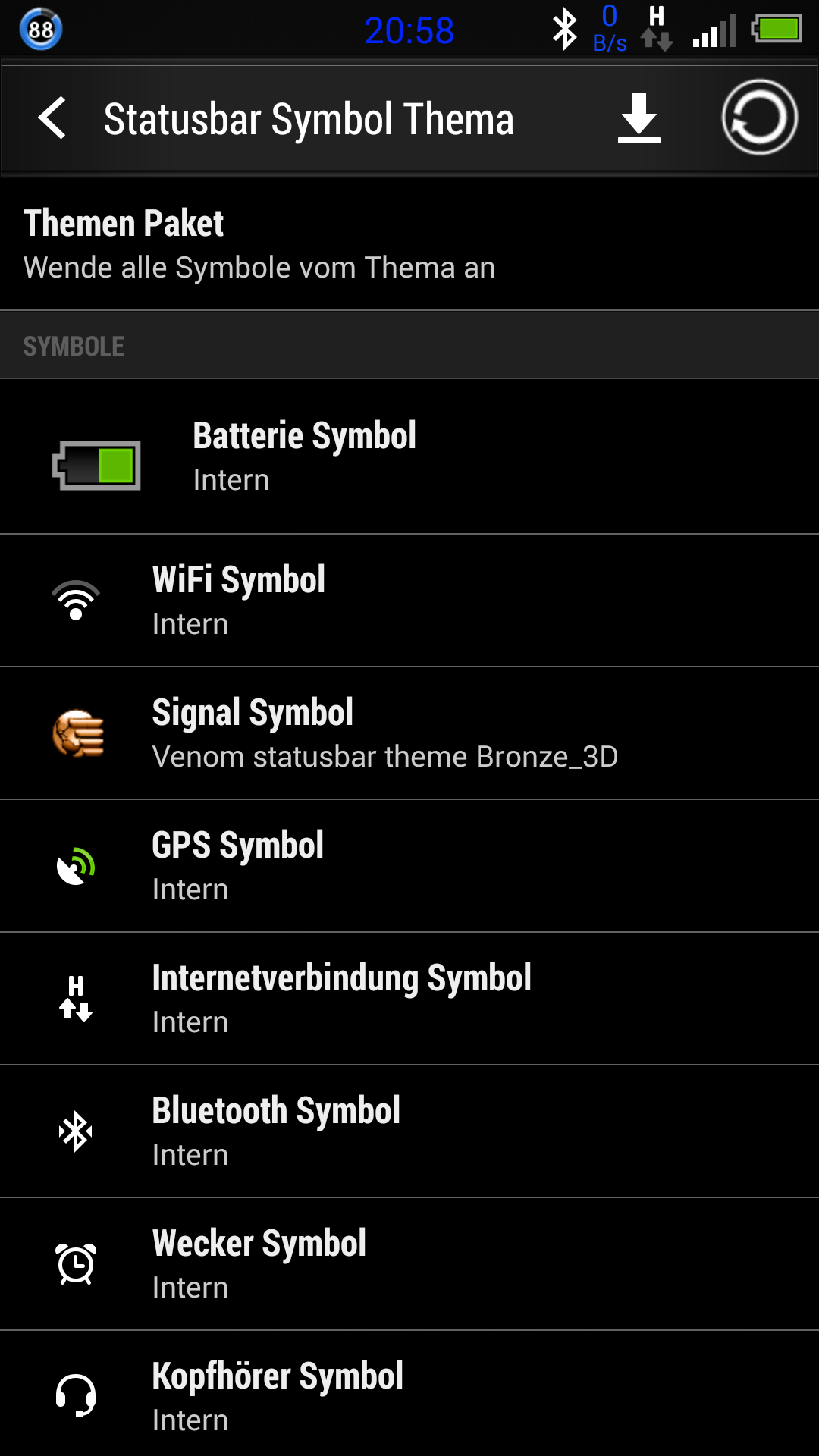819x1456 pixels.
Task: Open Signal Symbol with Bronze_3D theme
Action: pyautogui.click(x=409, y=733)
